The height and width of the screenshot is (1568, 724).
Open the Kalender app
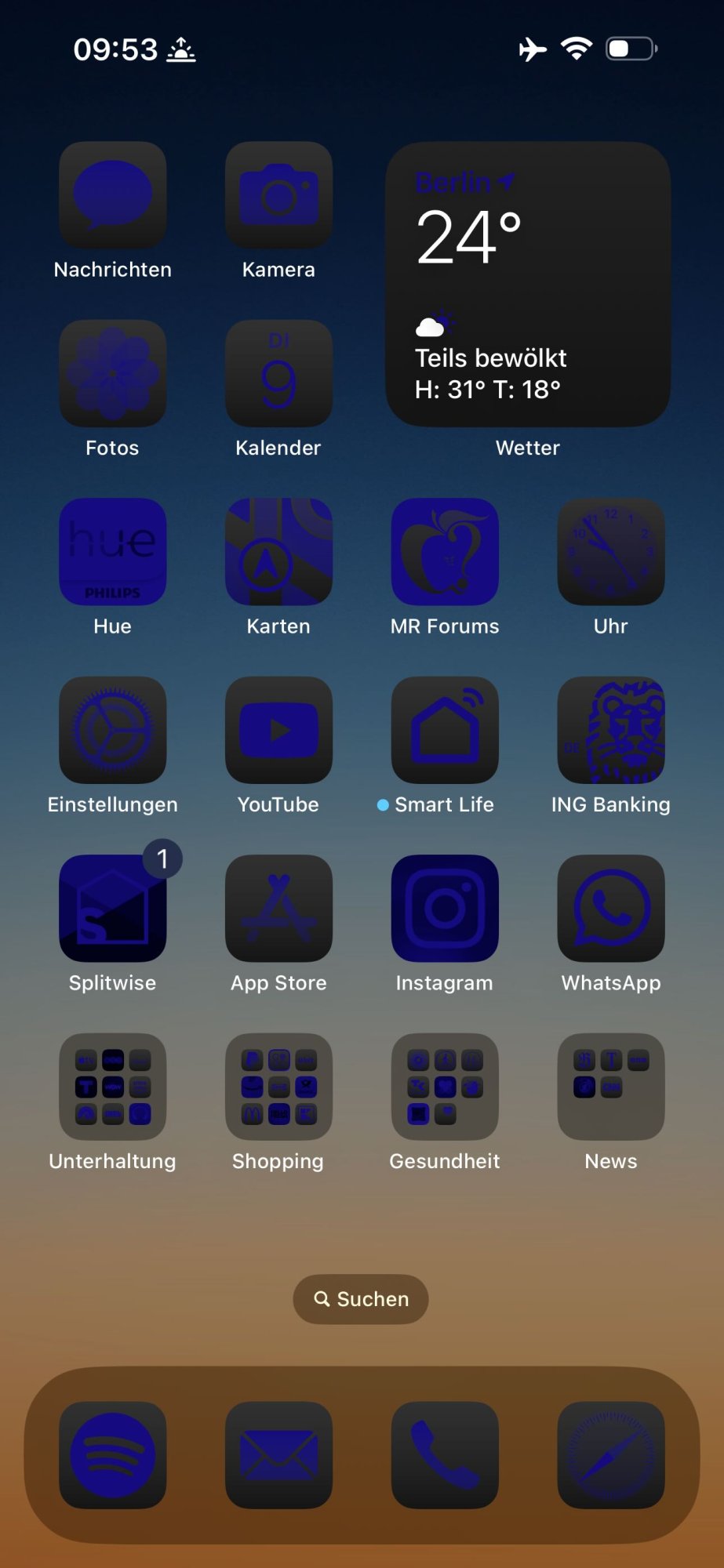(x=278, y=373)
